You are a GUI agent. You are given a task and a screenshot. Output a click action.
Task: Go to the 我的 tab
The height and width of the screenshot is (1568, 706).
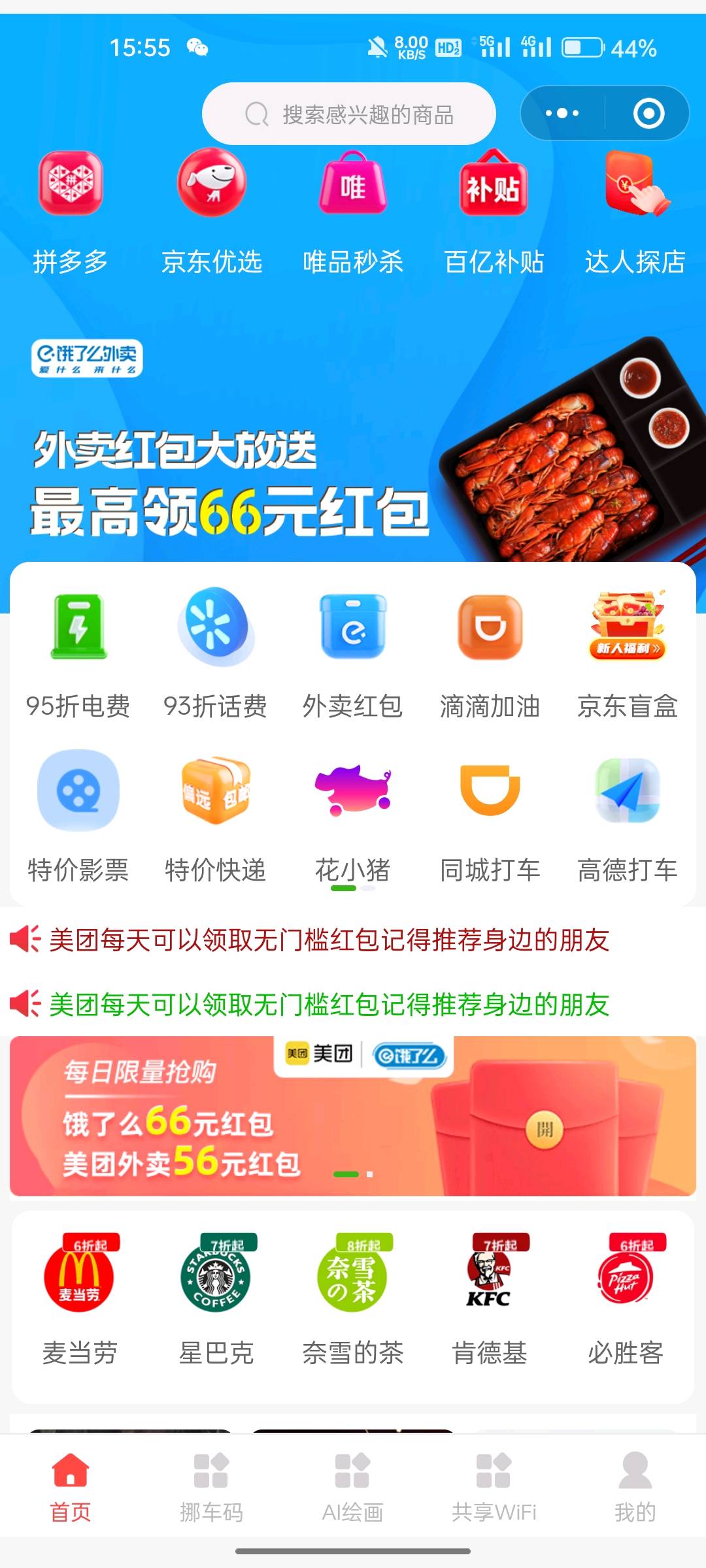tap(635, 1483)
